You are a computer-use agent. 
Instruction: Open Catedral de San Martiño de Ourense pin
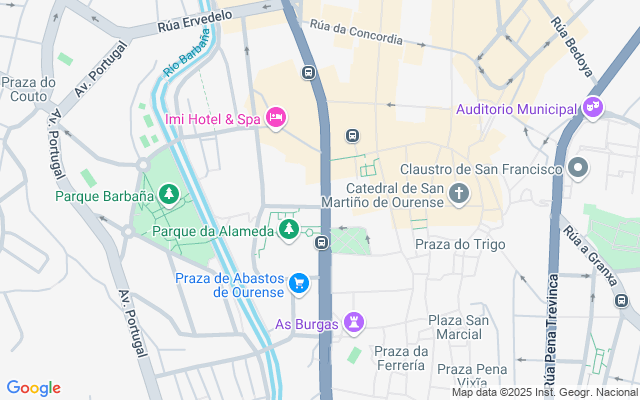(x=459, y=193)
